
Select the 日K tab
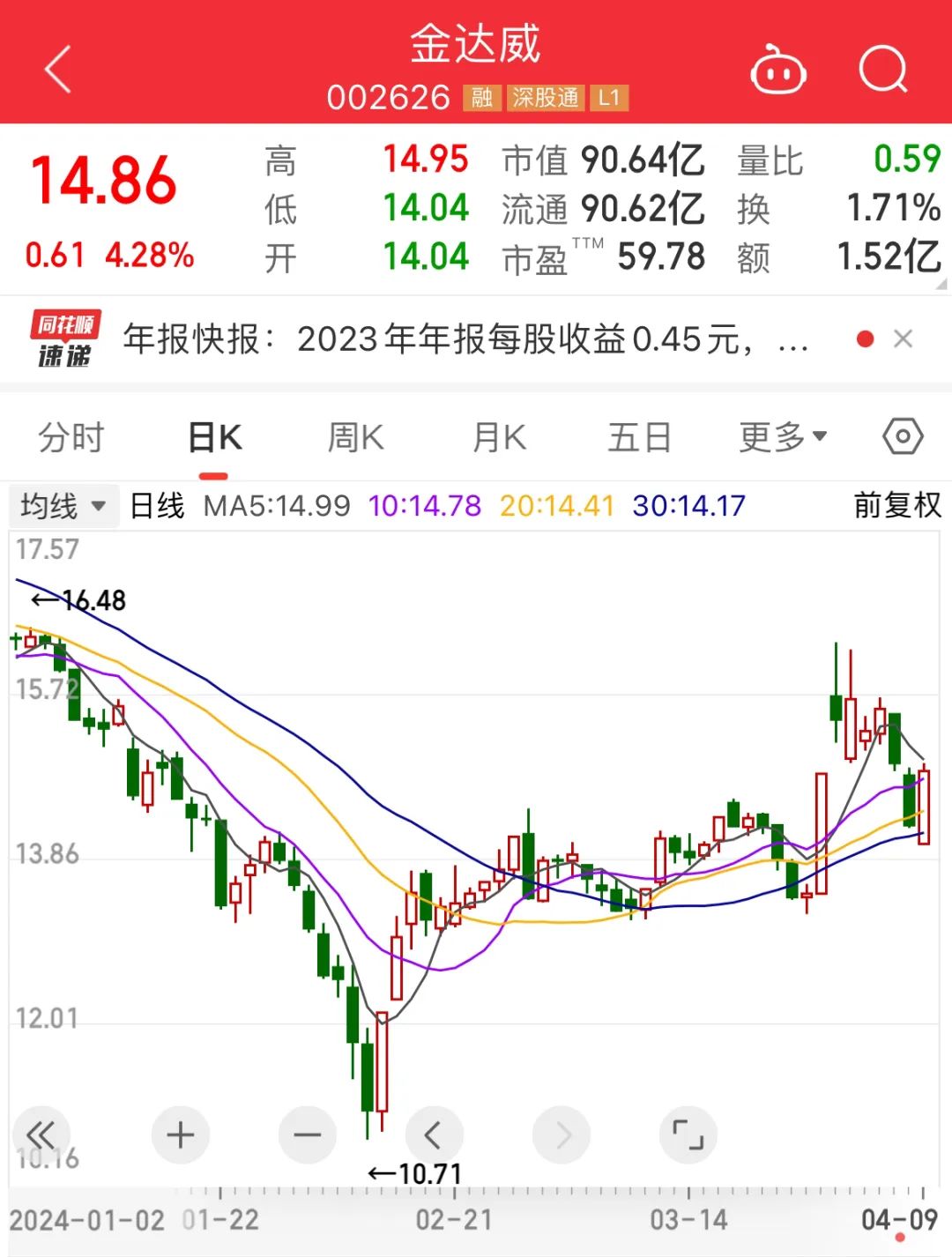(x=214, y=437)
